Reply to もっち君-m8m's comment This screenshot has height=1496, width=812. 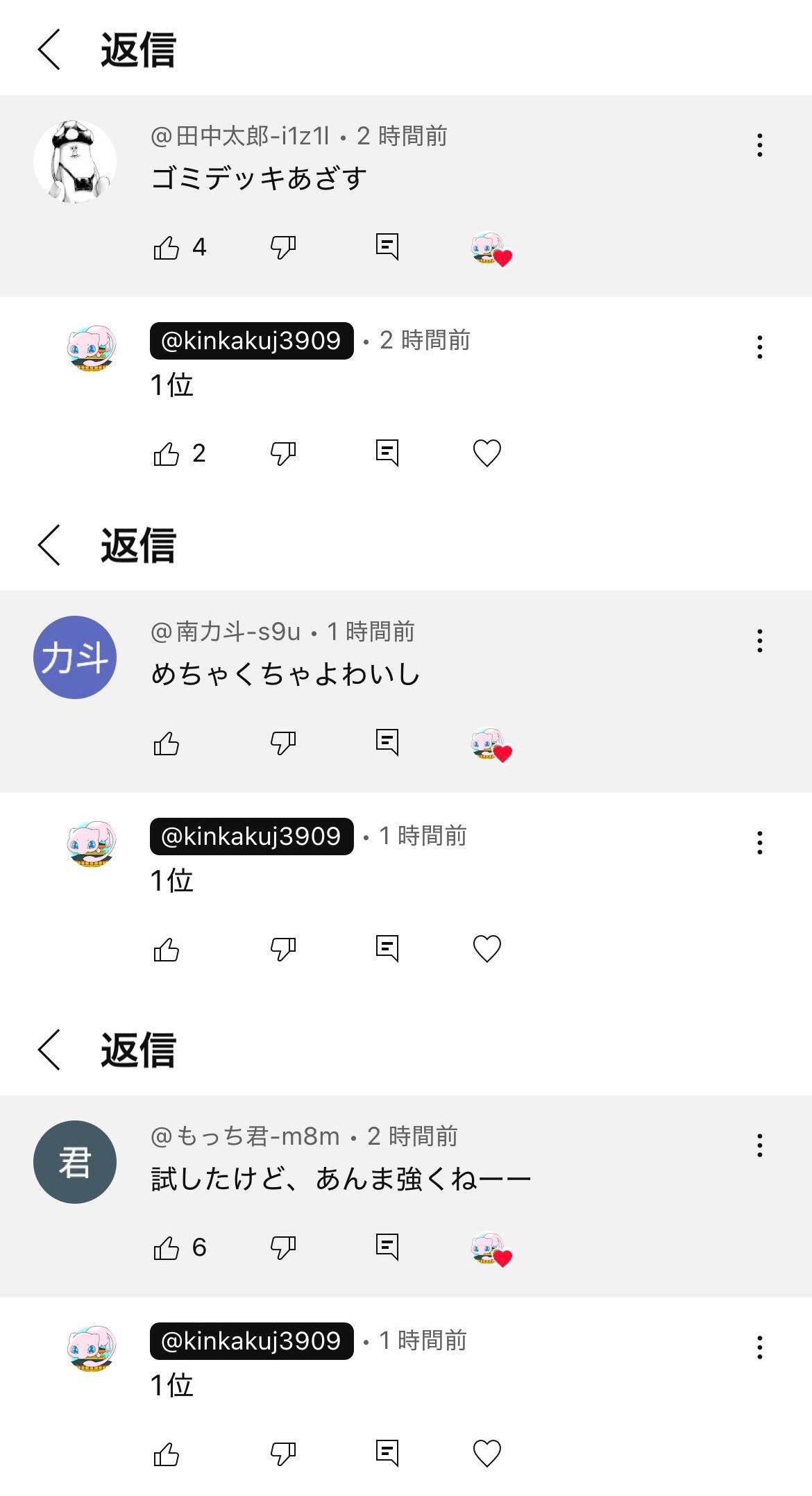tap(387, 1247)
